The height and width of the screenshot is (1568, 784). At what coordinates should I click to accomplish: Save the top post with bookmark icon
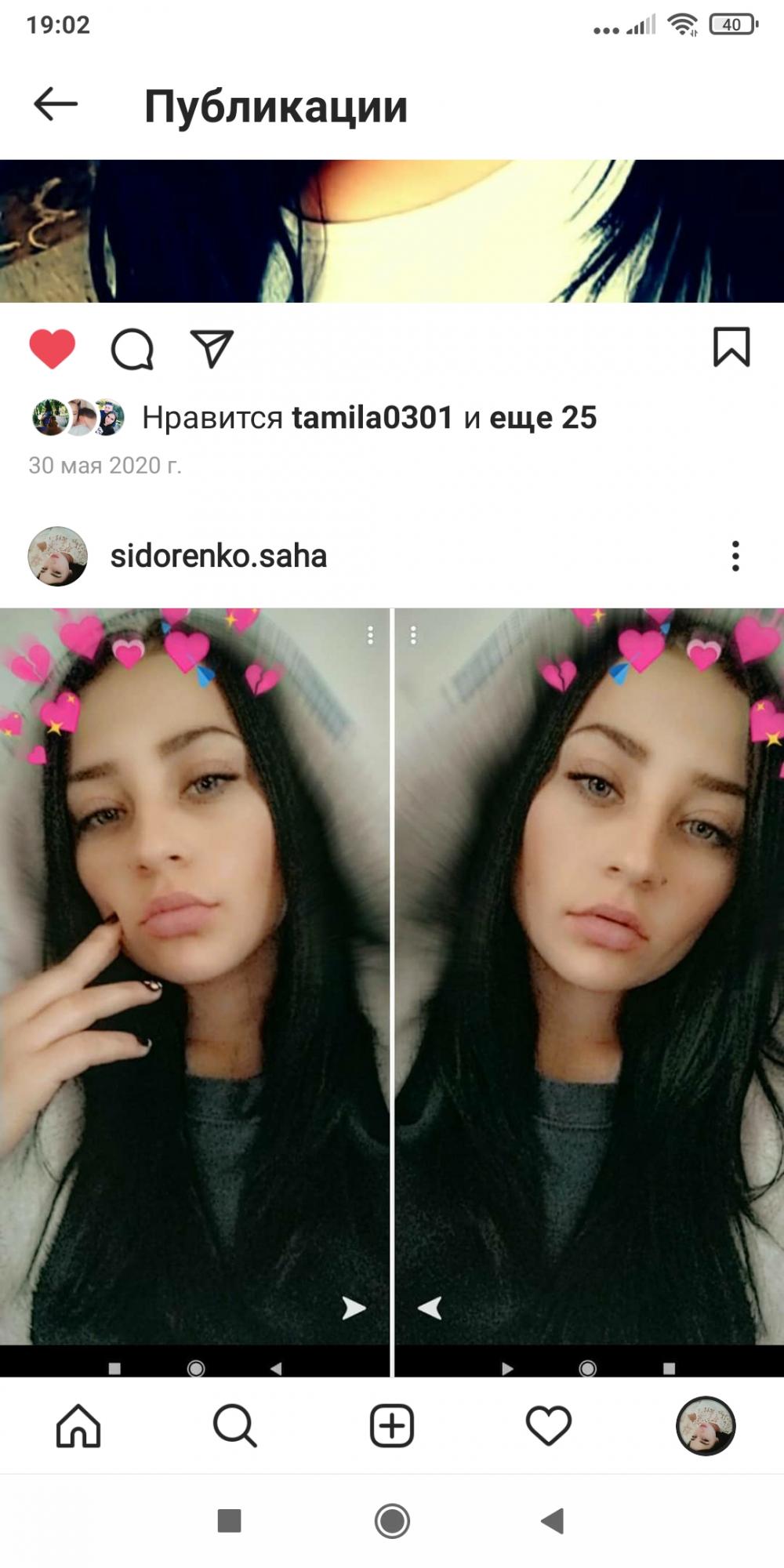[731, 347]
